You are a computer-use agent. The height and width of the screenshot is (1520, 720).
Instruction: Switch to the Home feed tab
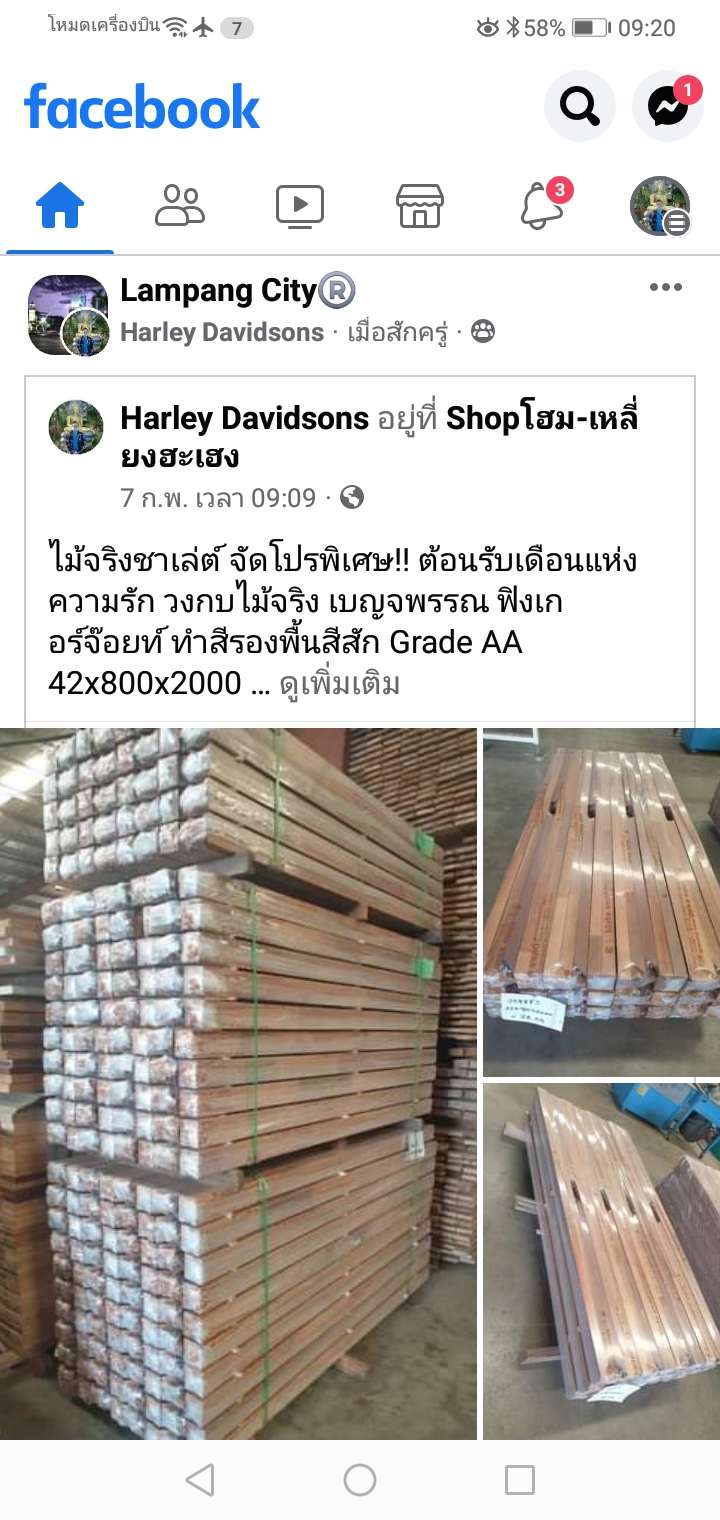[x=60, y=207]
